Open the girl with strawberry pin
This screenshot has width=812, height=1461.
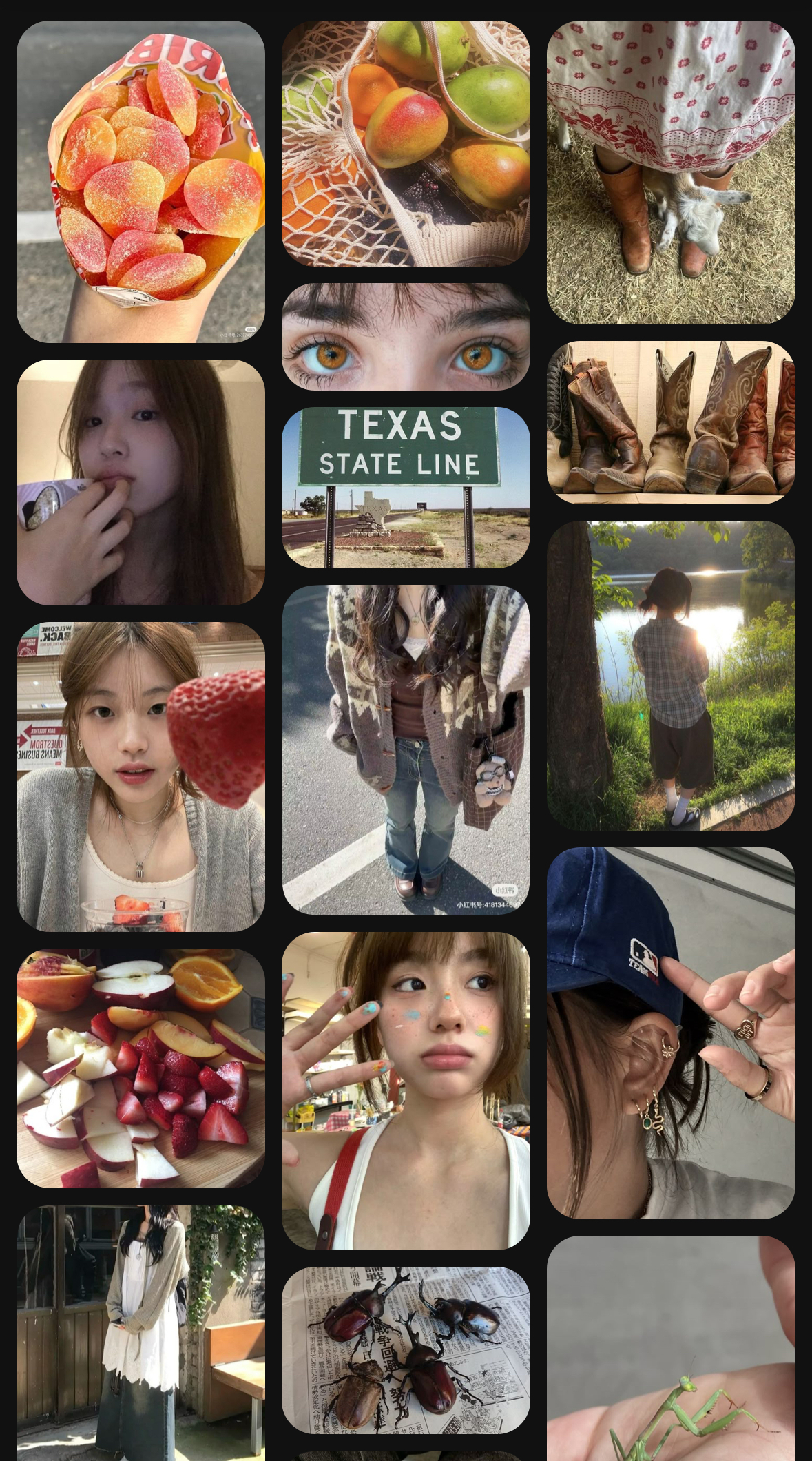pyautogui.click(x=140, y=777)
